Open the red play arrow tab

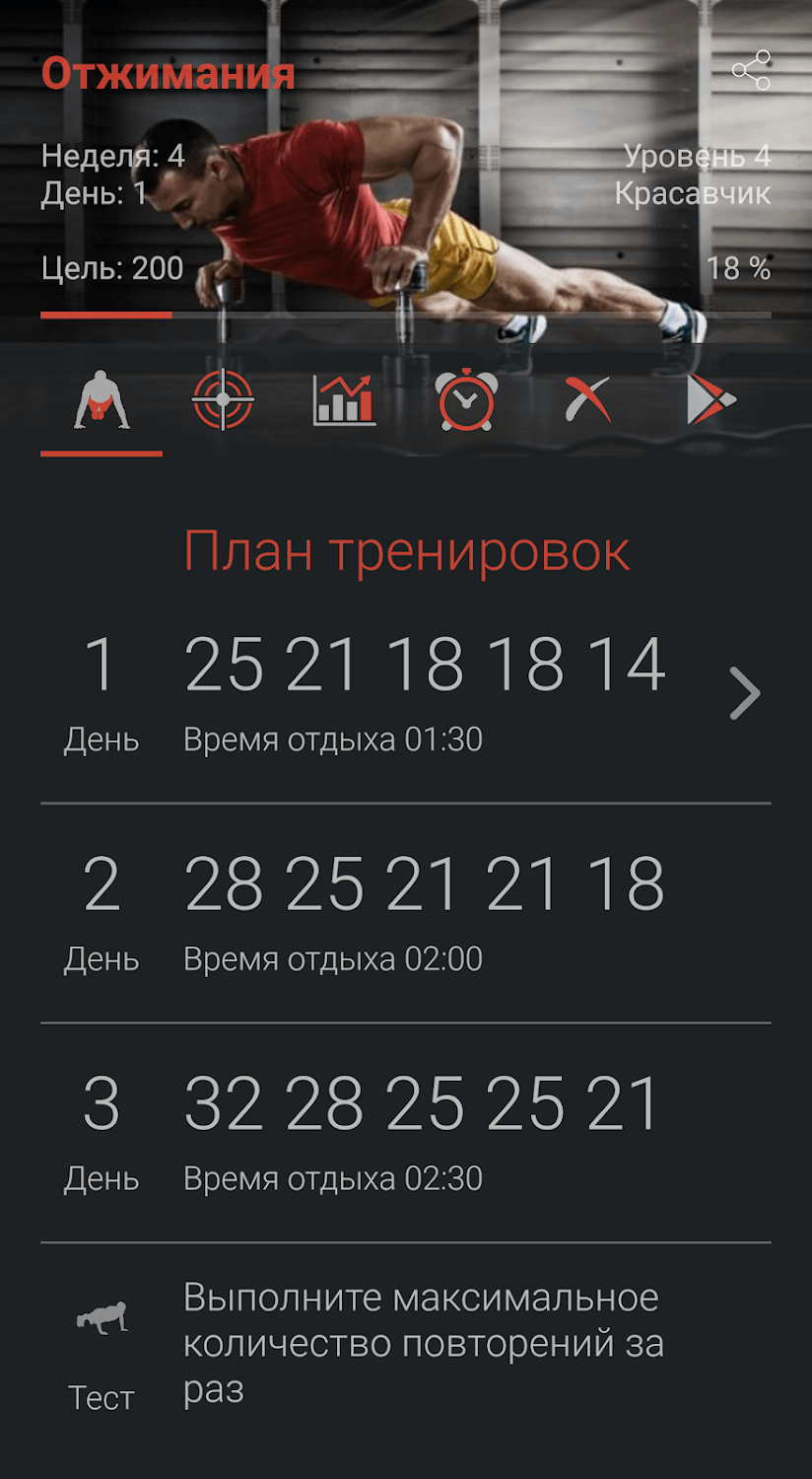click(710, 400)
